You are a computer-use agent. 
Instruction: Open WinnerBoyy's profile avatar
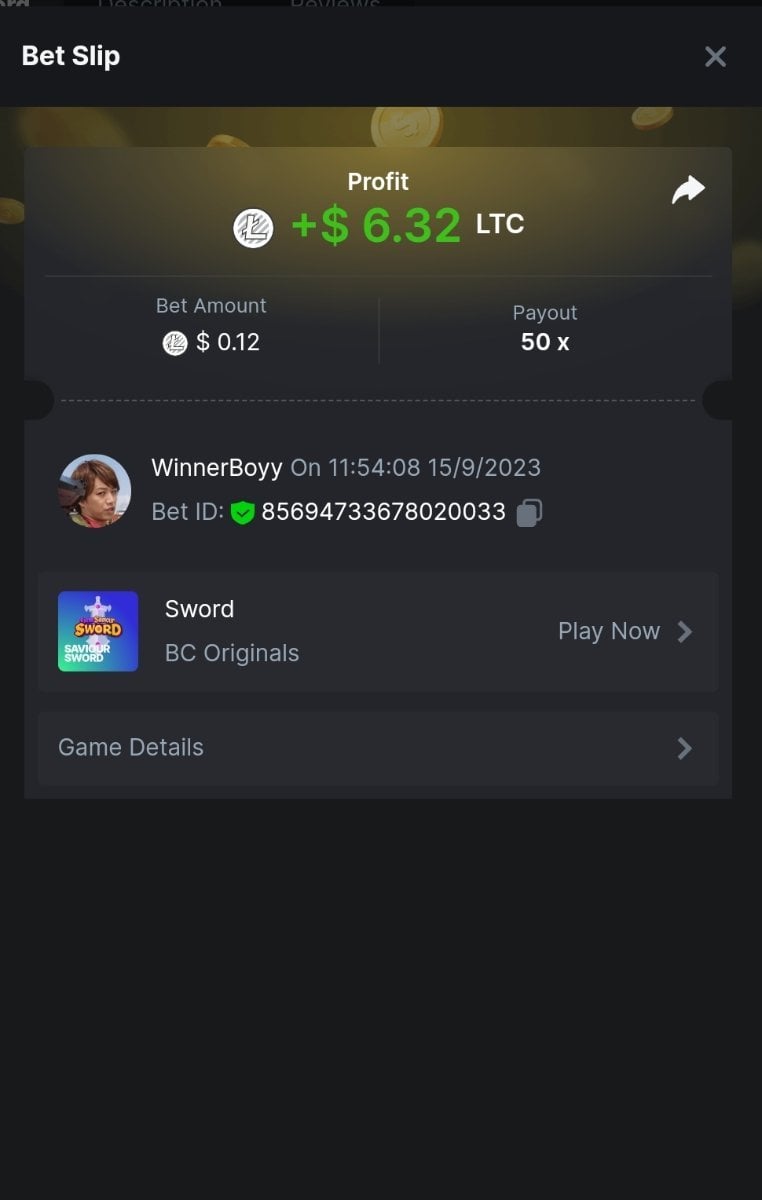(95, 490)
